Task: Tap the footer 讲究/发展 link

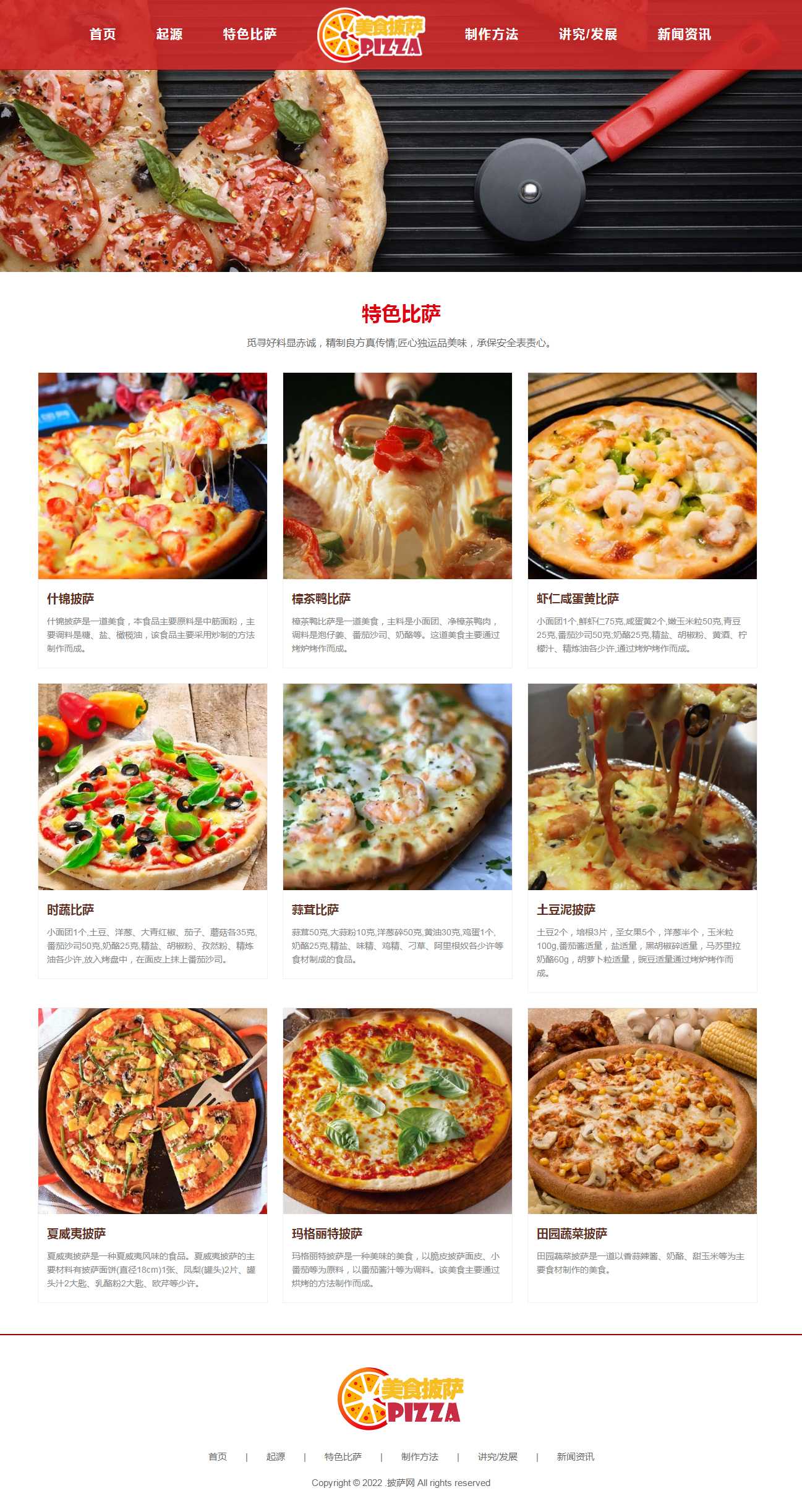Action: tap(498, 1457)
